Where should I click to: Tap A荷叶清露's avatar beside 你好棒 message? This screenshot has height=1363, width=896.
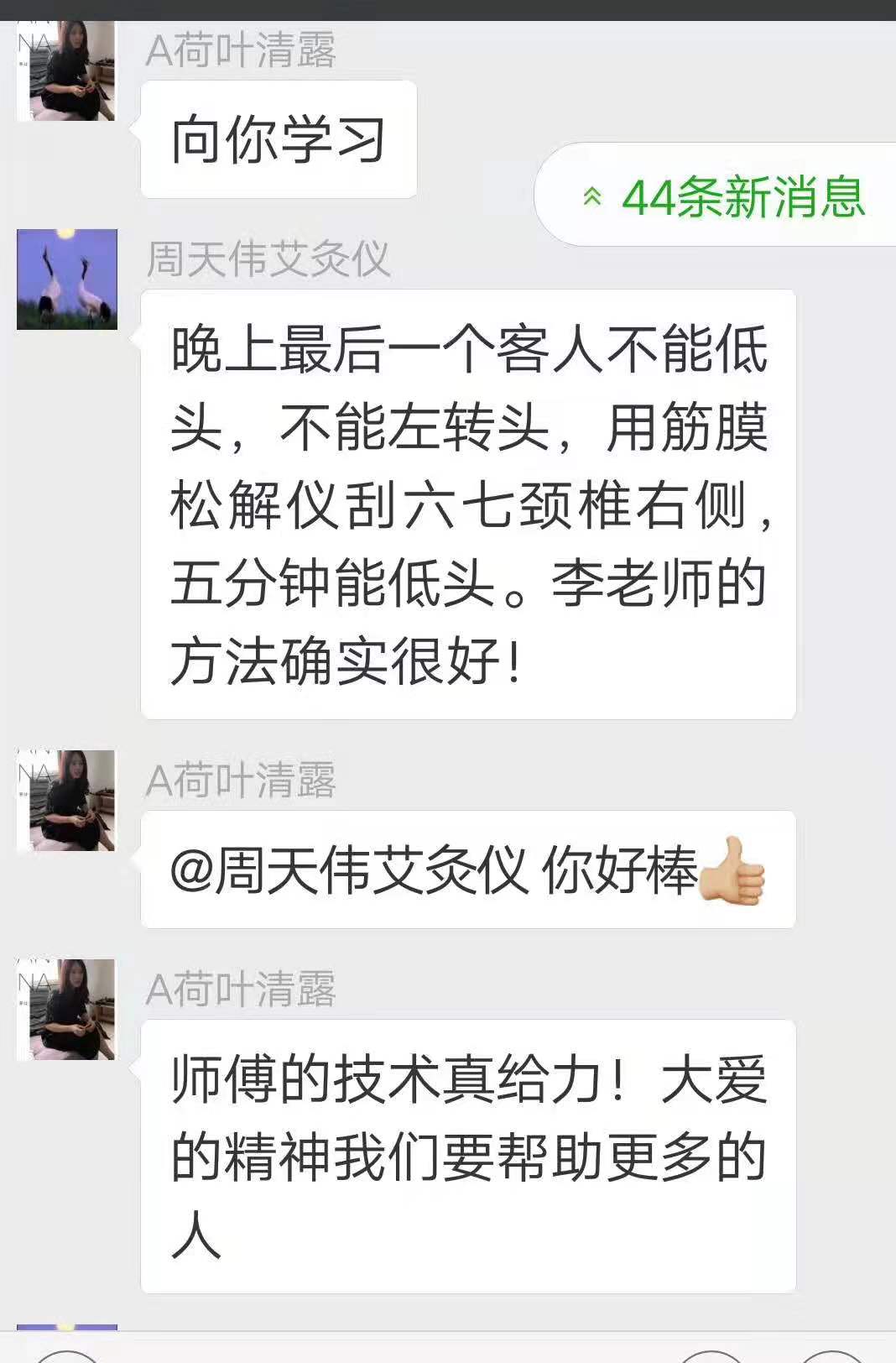(67, 802)
